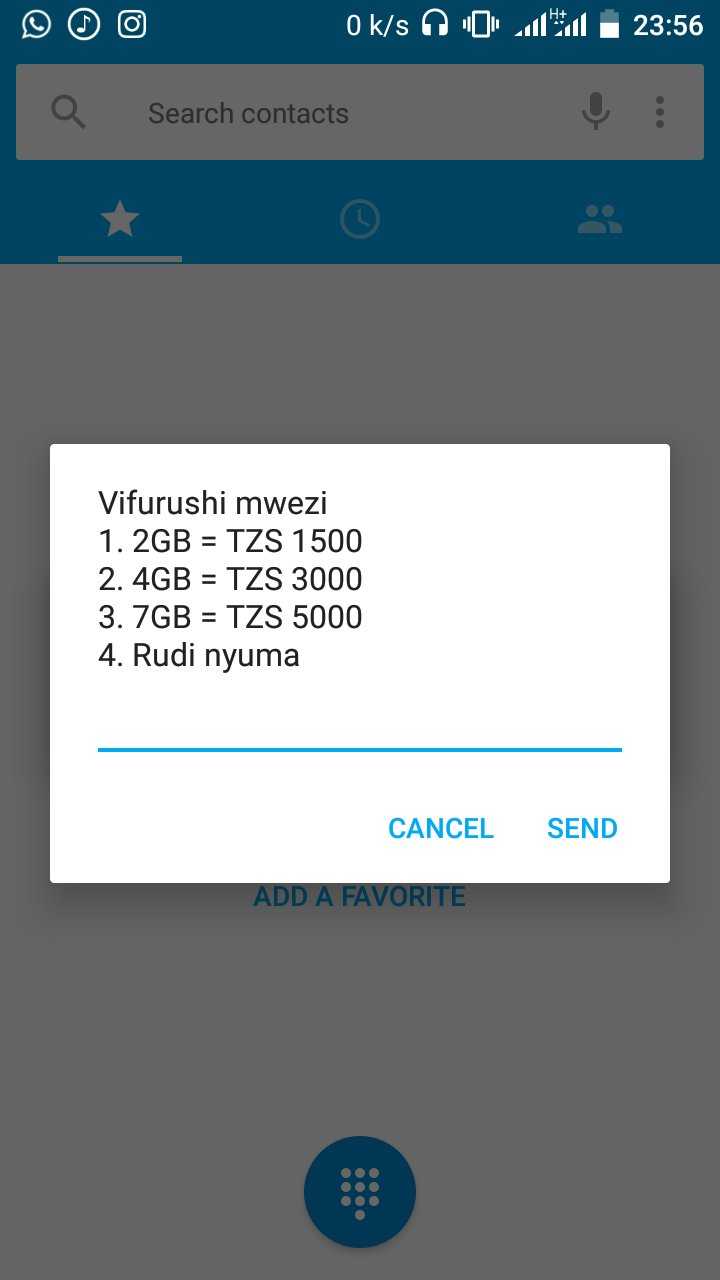This screenshot has height=1280, width=720.
Task: Open the overflow menu
Action: click(660, 112)
